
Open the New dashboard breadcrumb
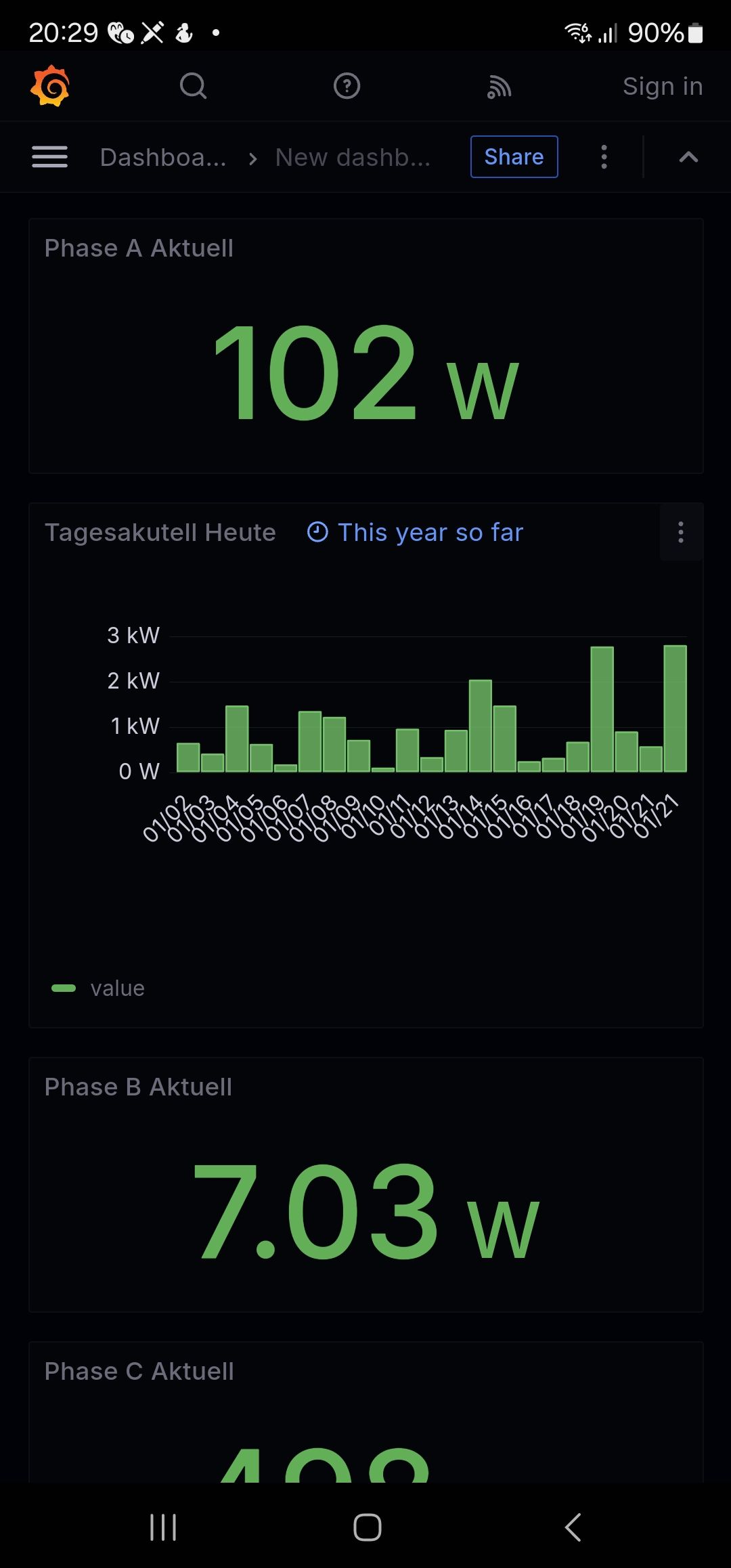click(353, 157)
